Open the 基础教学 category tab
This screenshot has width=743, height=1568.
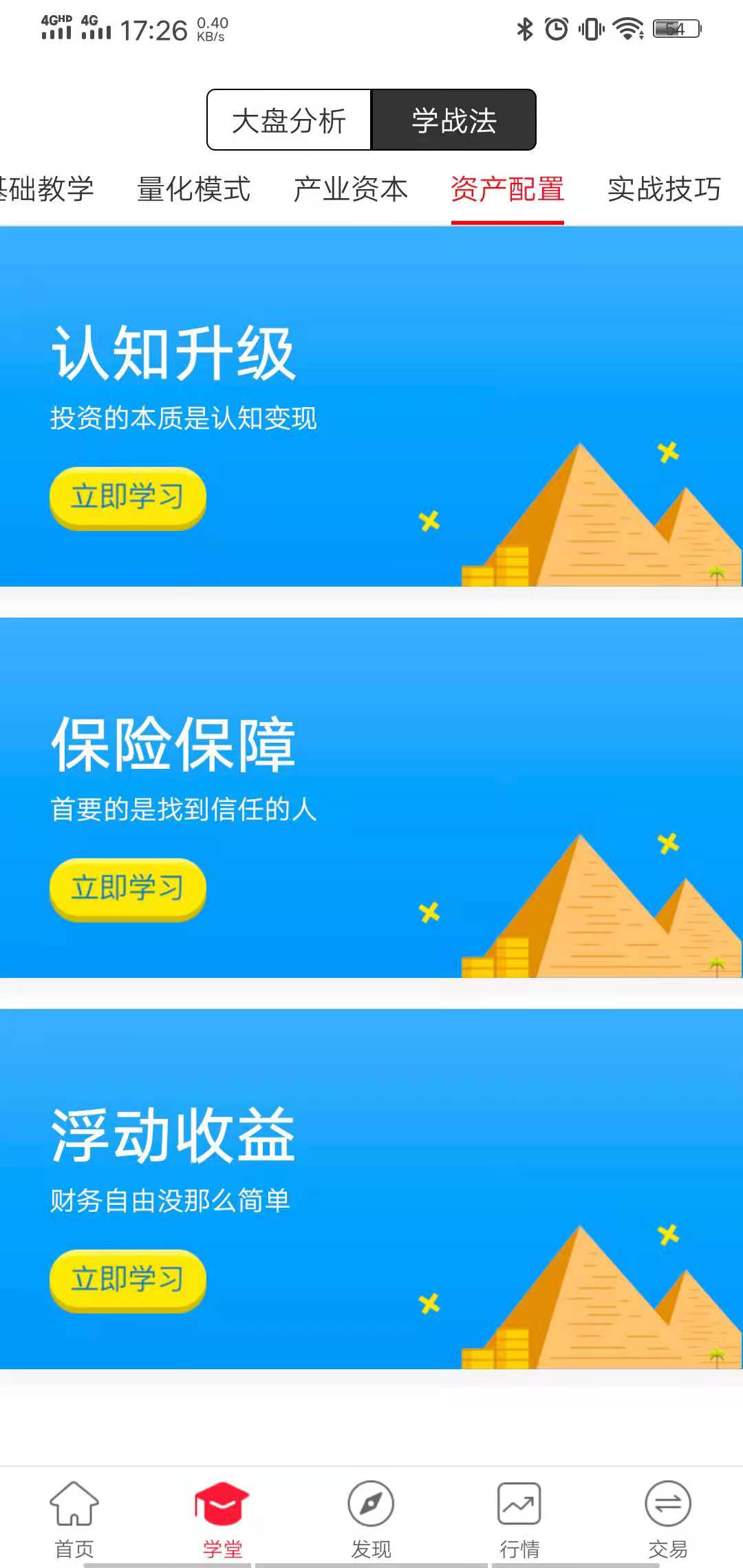click(x=47, y=189)
